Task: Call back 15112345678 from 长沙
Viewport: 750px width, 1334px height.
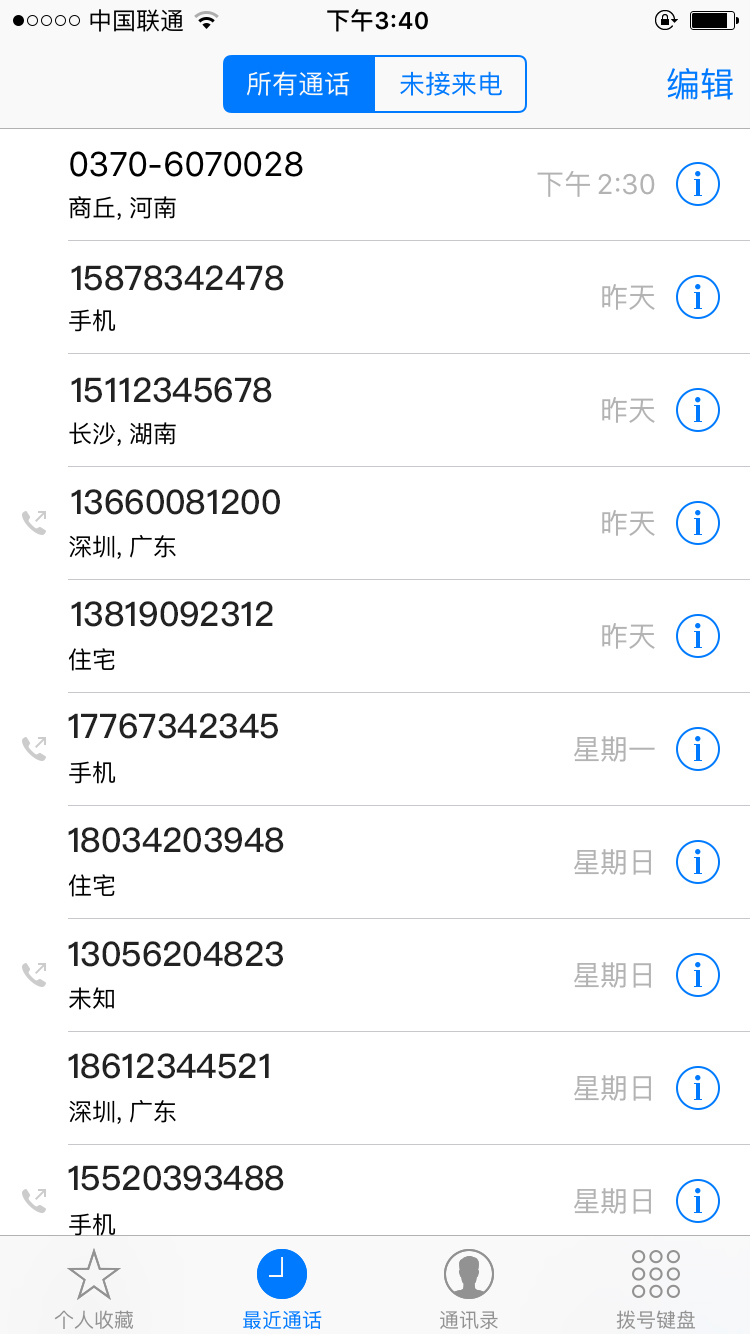Action: [300, 410]
